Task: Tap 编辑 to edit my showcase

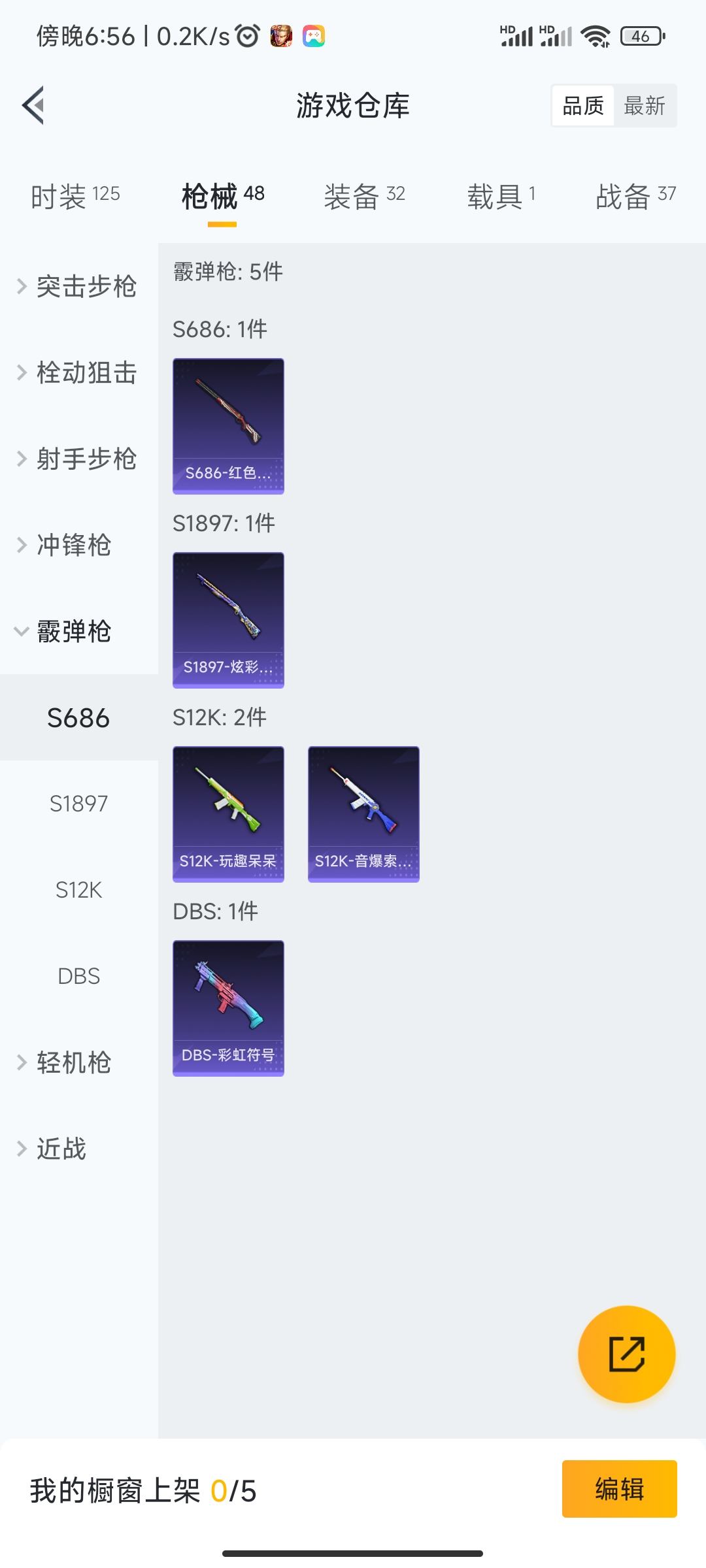Action: [x=619, y=1489]
